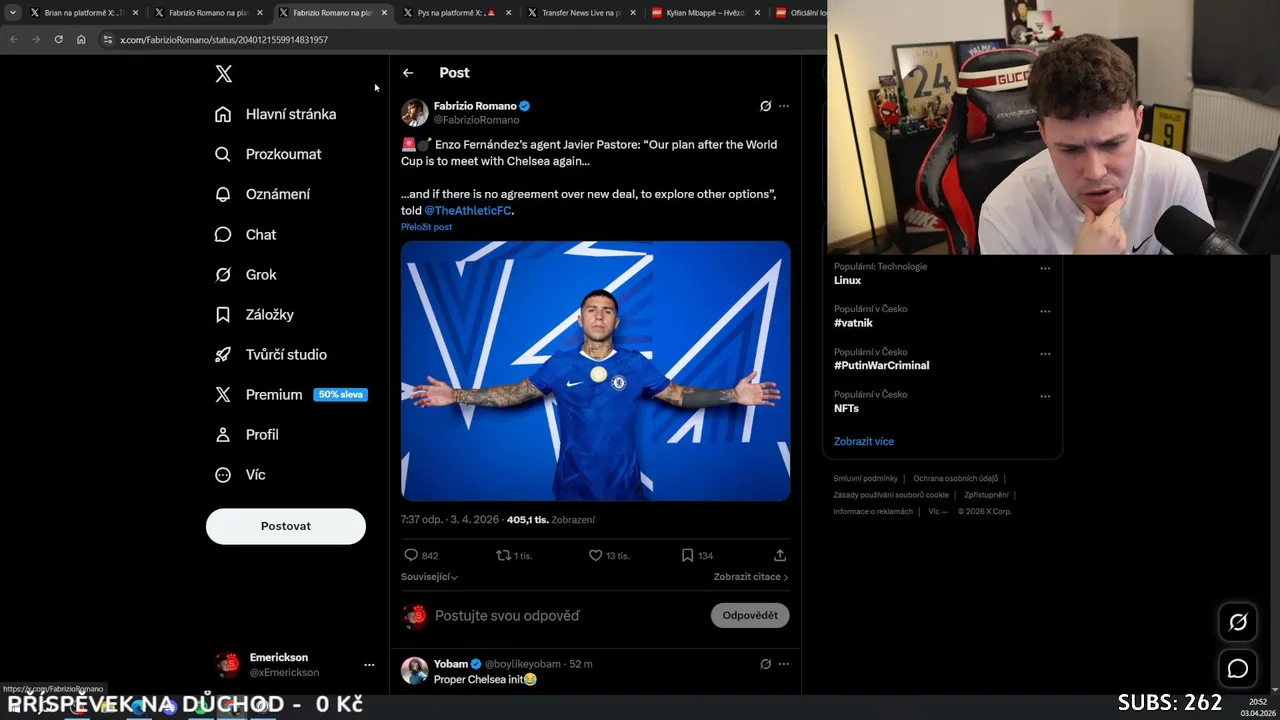The width and height of the screenshot is (1280, 720).
Task: Go back using the Post header arrow
Action: point(408,73)
